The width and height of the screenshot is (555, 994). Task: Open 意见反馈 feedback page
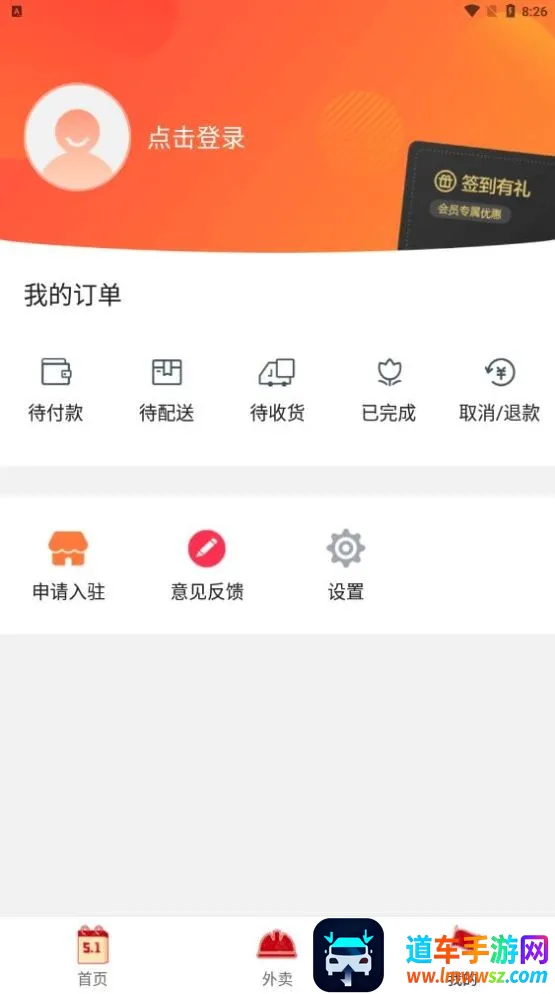pyautogui.click(x=207, y=565)
